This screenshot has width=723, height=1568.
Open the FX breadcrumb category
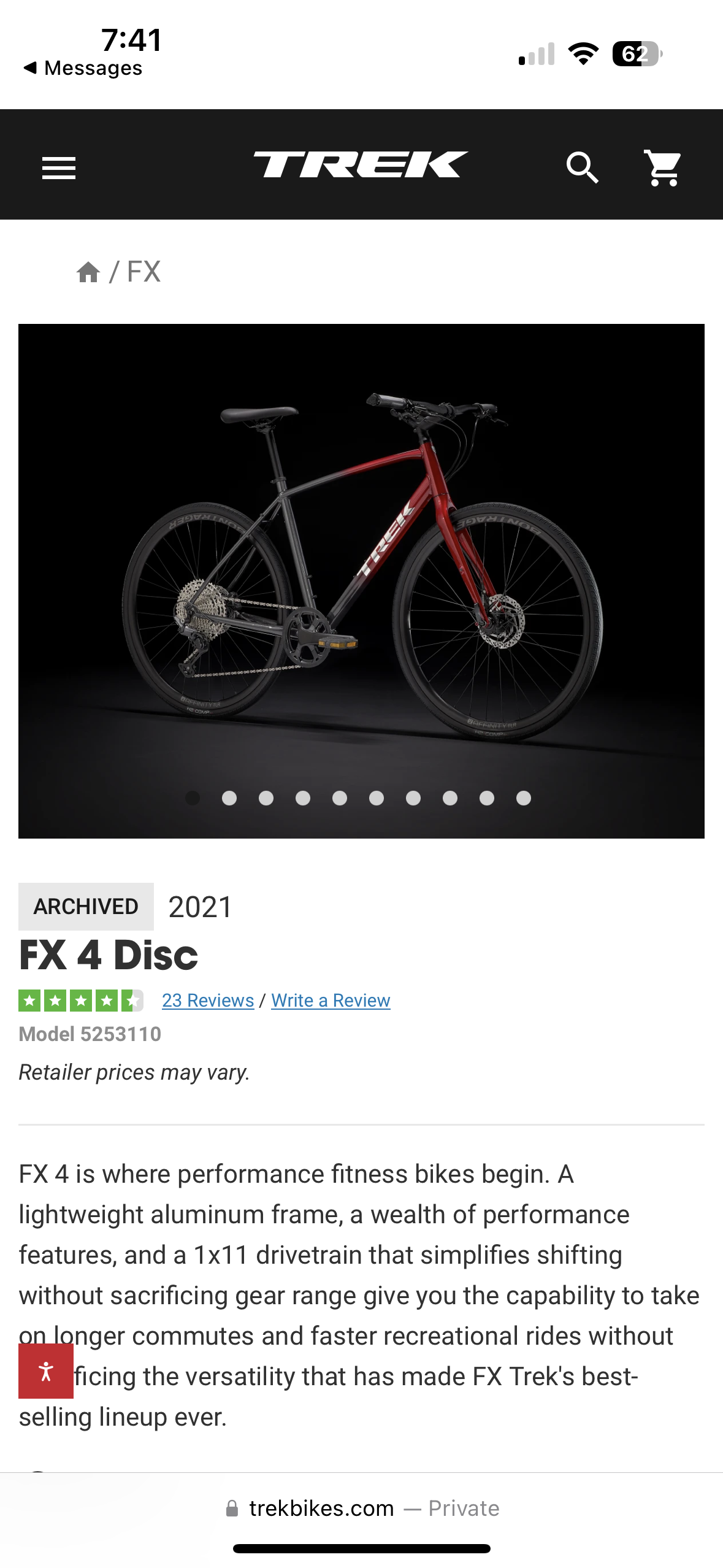[143, 272]
